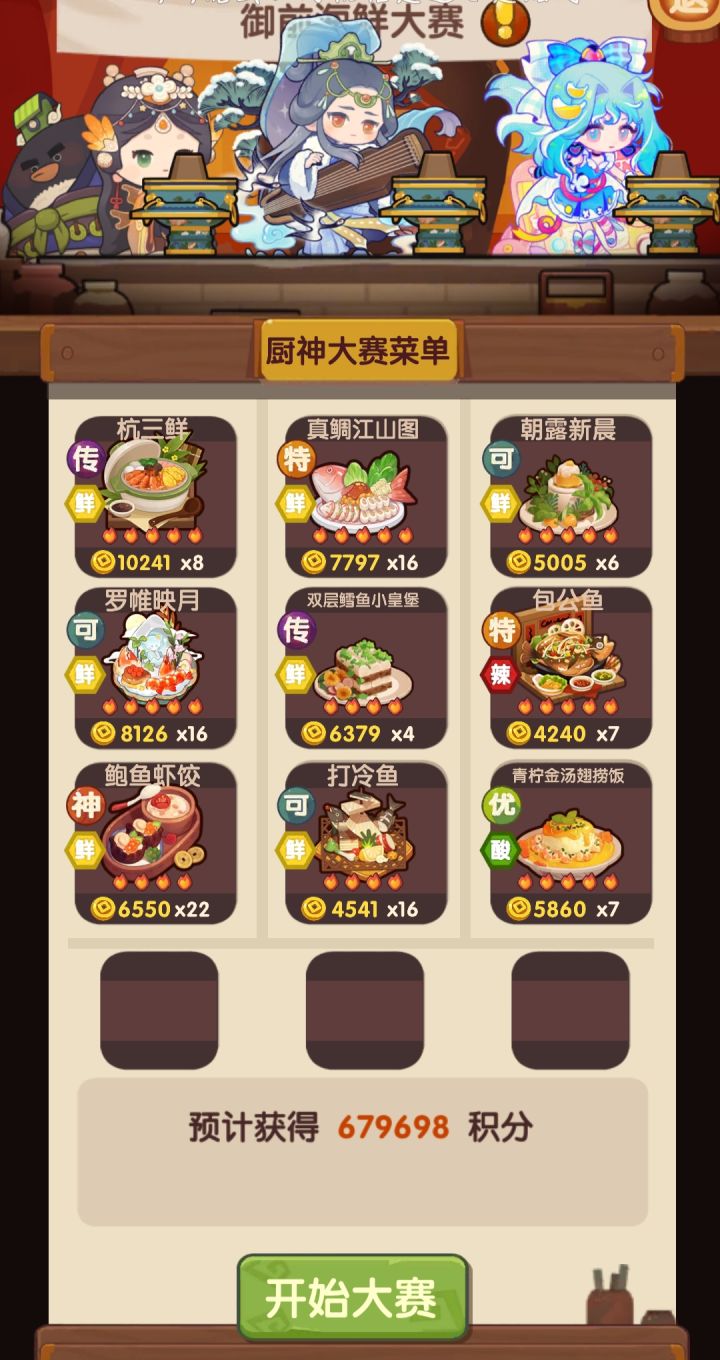Click the predicted score 679698 text
The height and width of the screenshot is (1360, 720).
[395, 1126]
